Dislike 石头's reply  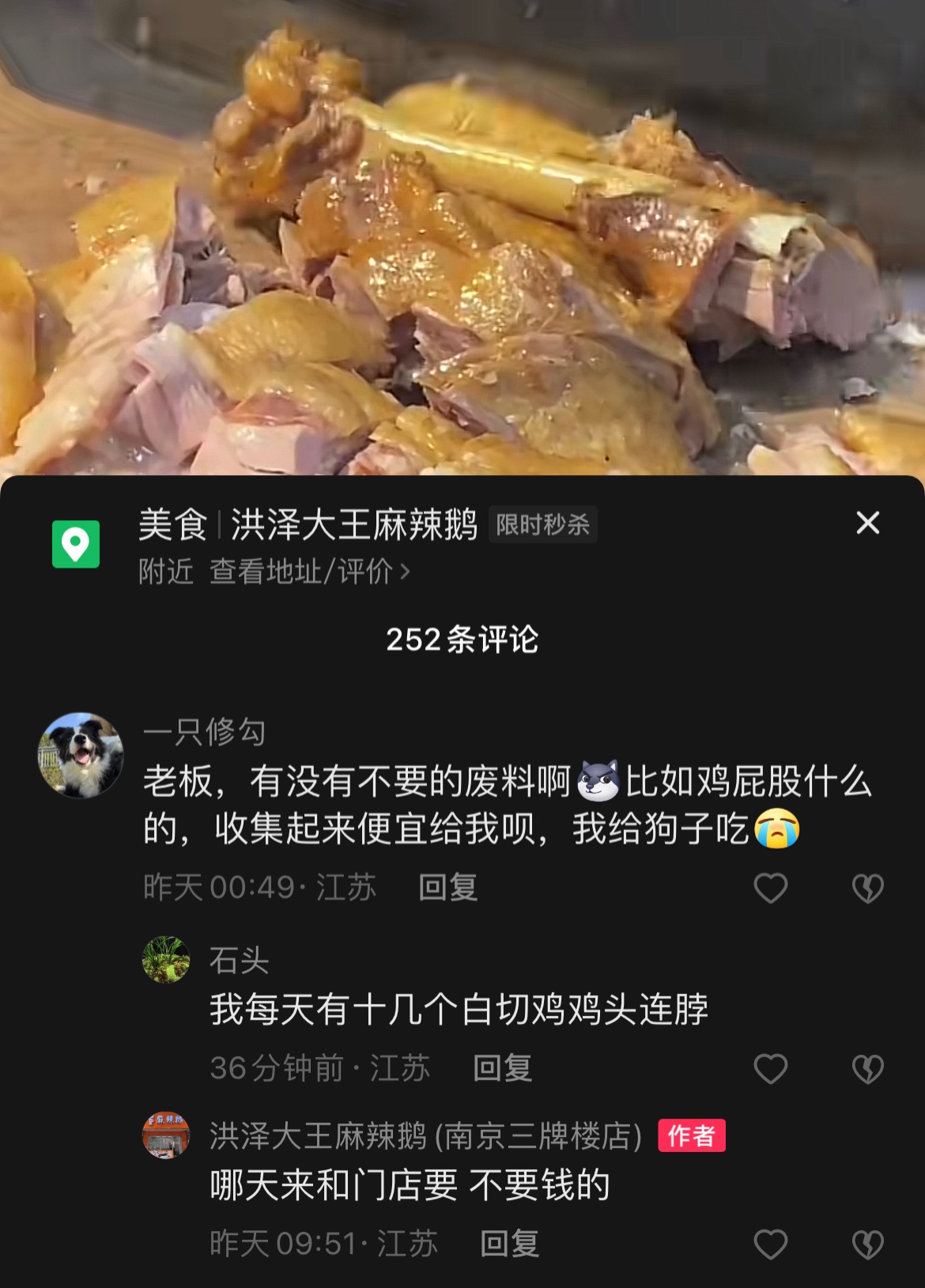click(867, 1069)
